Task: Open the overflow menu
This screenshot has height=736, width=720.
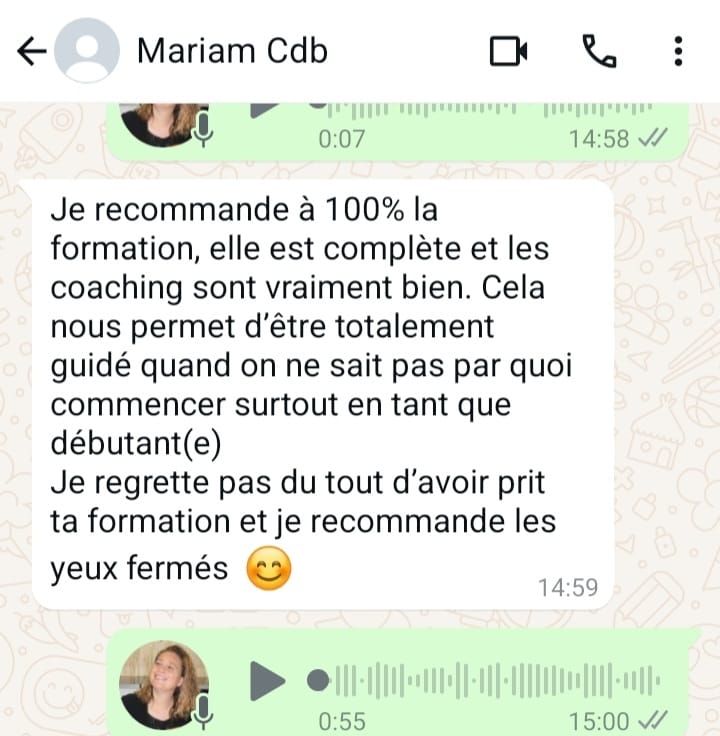Action: (679, 51)
